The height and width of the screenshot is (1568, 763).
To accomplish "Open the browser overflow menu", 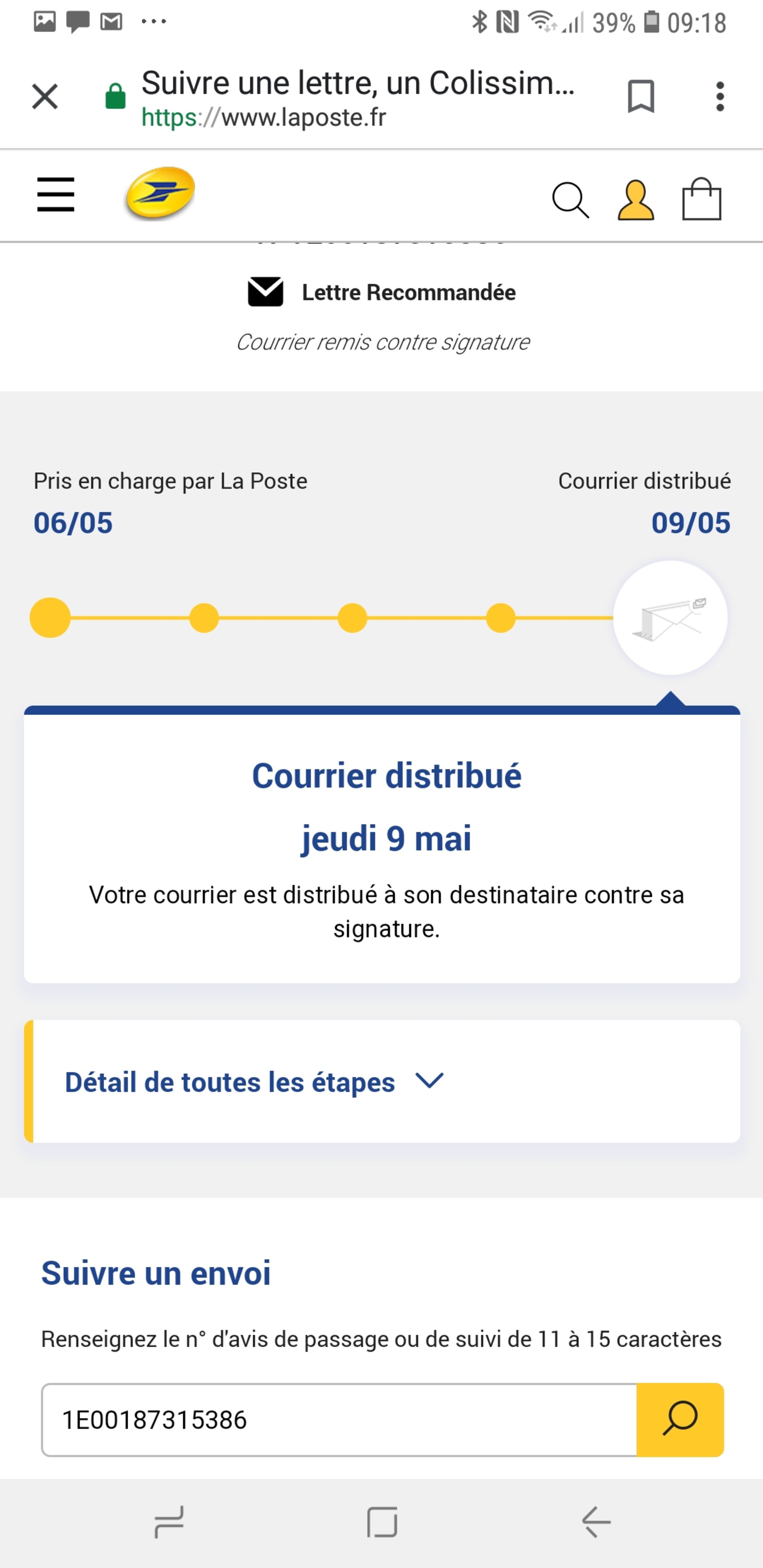I will pos(720,97).
